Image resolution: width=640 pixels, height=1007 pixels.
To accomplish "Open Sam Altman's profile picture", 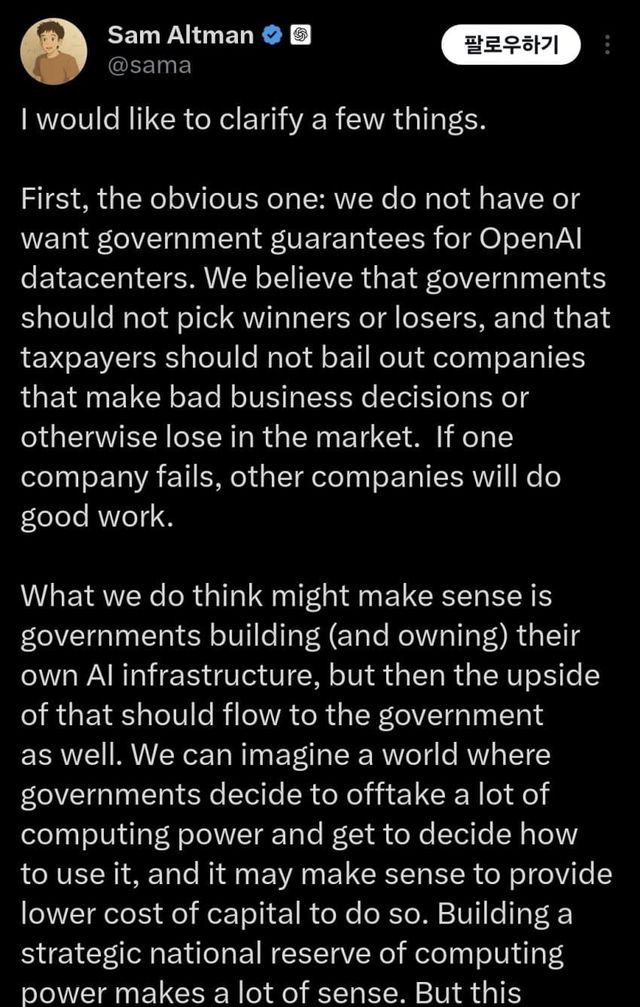I will coord(52,52).
